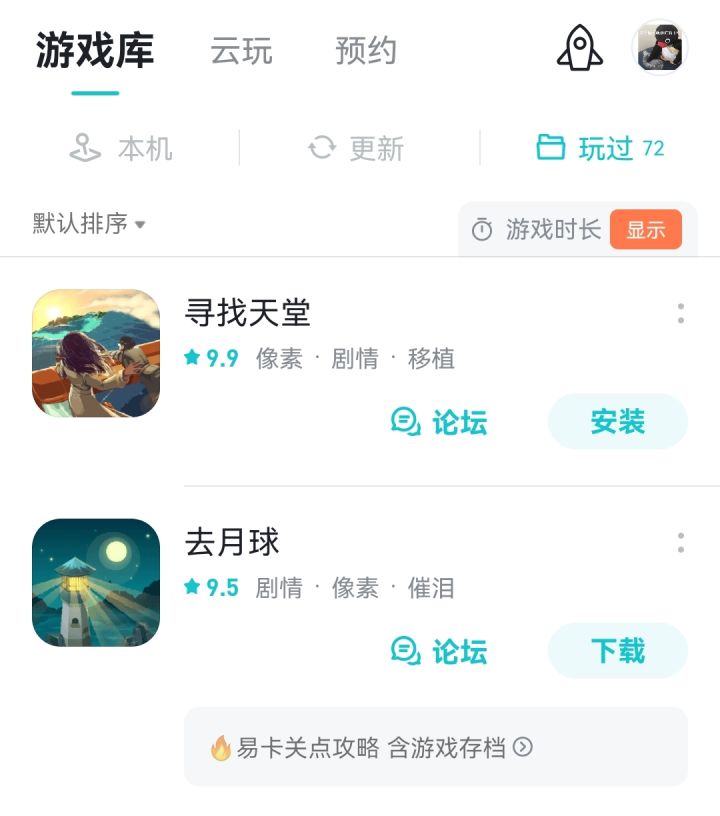Open the rocket booster icon
Image resolution: width=720 pixels, height=816 pixels.
pyautogui.click(x=580, y=48)
